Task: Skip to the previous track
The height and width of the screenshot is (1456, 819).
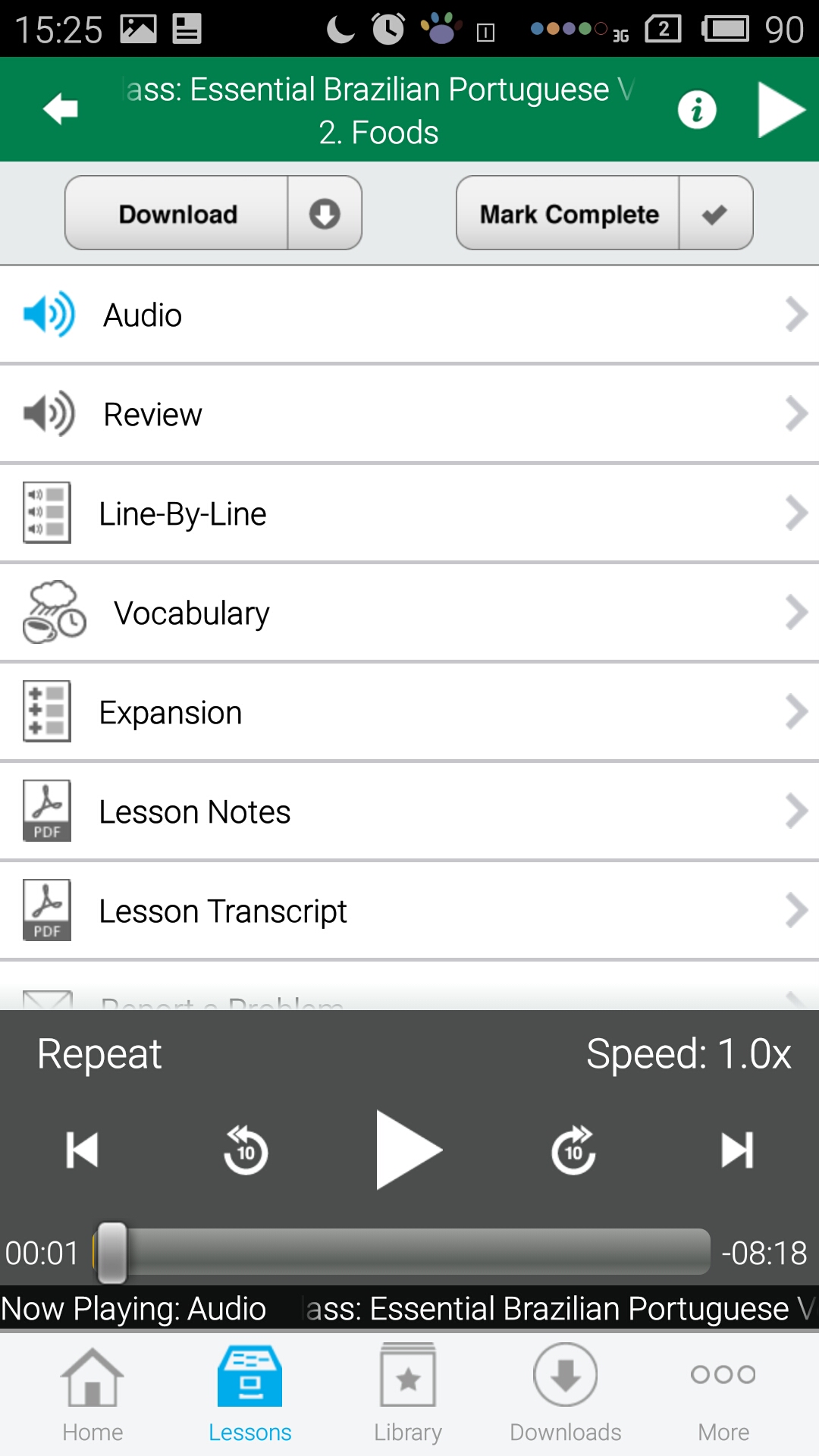Action: pyautogui.click(x=82, y=1150)
